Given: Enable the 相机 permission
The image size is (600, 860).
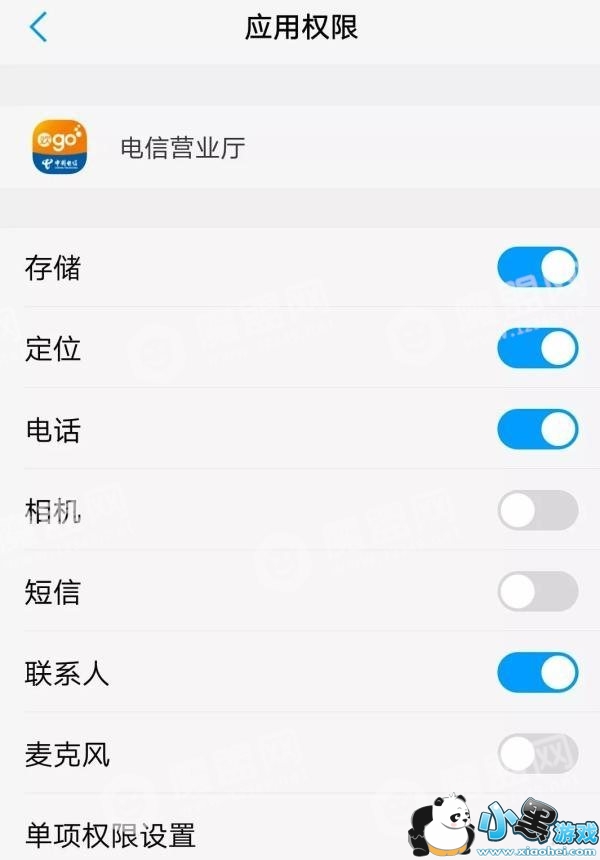Looking at the screenshot, I should [537, 510].
